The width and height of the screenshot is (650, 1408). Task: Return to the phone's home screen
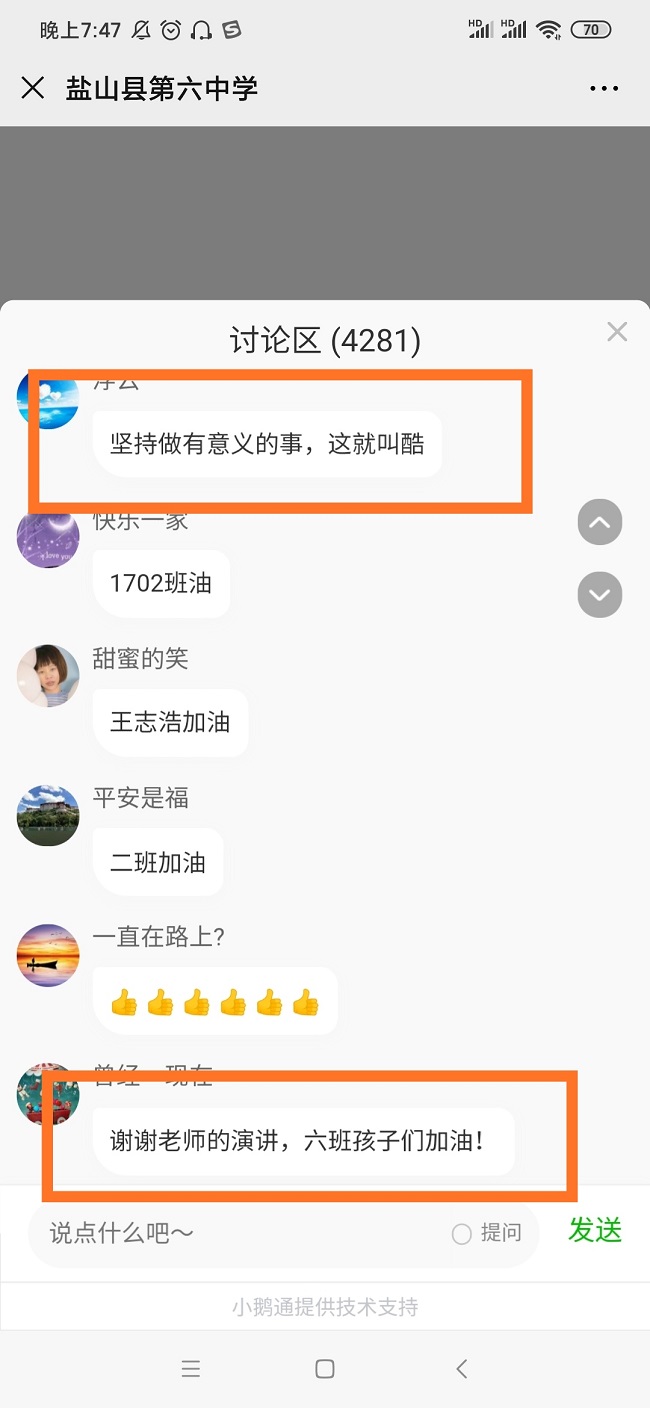pos(325,1369)
